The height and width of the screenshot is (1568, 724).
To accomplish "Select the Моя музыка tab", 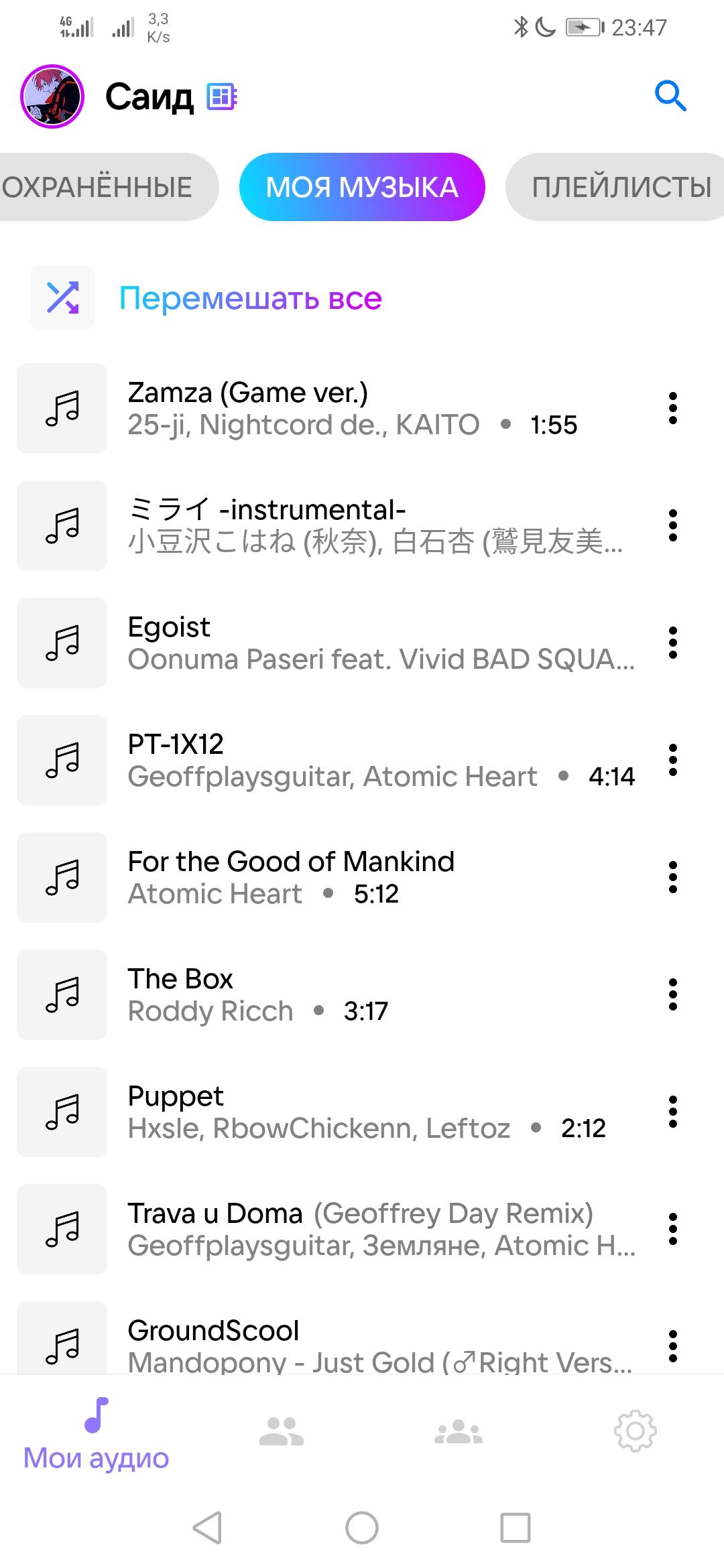I will coord(362,187).
